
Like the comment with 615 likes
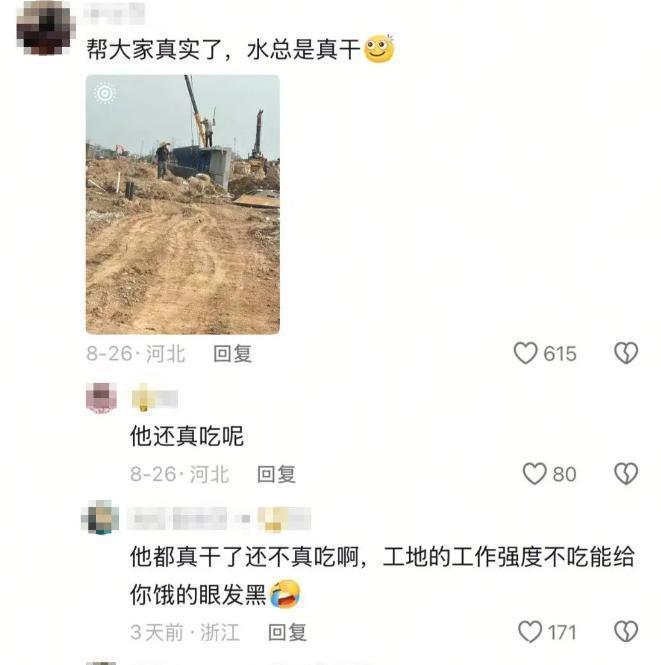click(526, 353)
